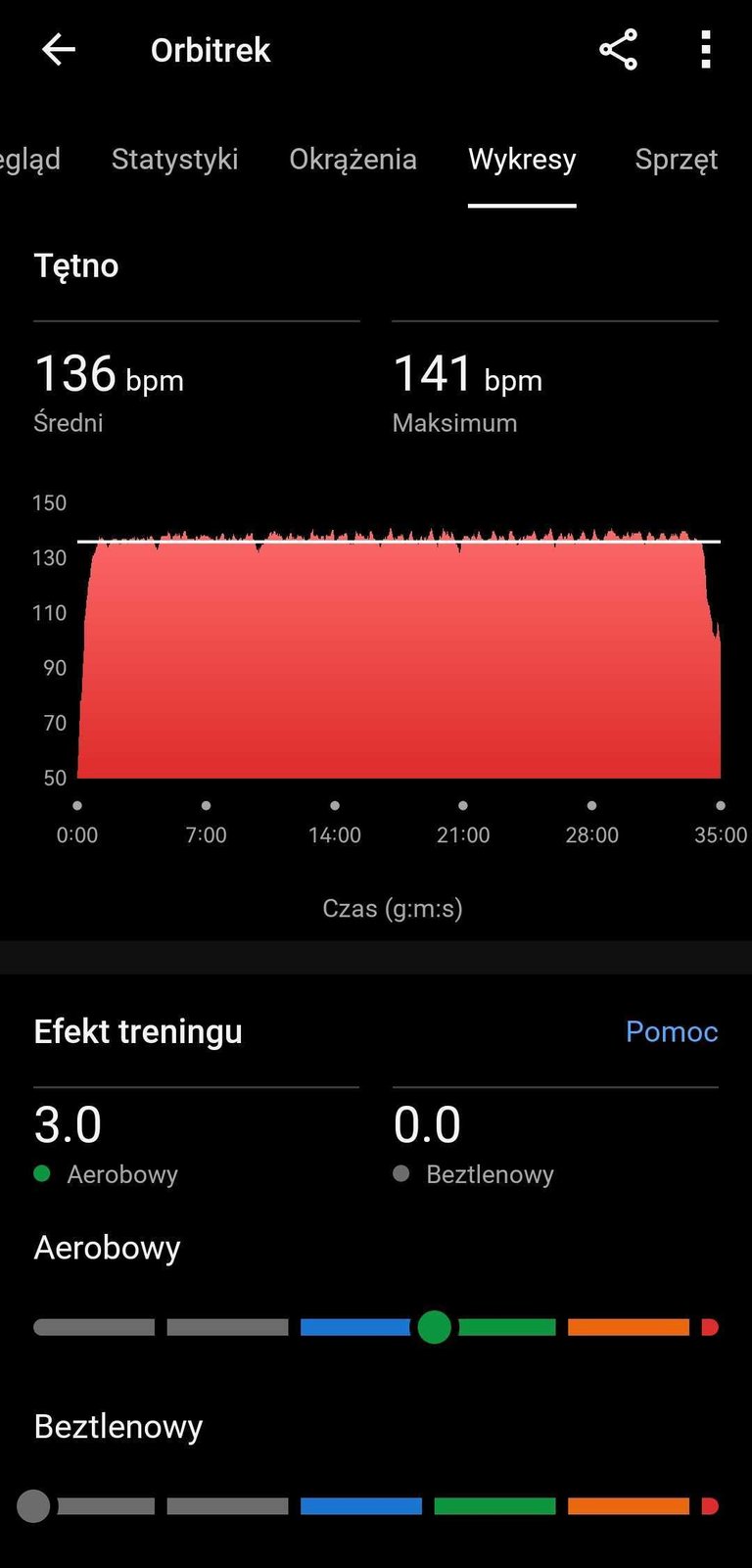Go back from the Orbitrek activity
This screenshot has width=752, height=1568.
(x=59, y=50)
